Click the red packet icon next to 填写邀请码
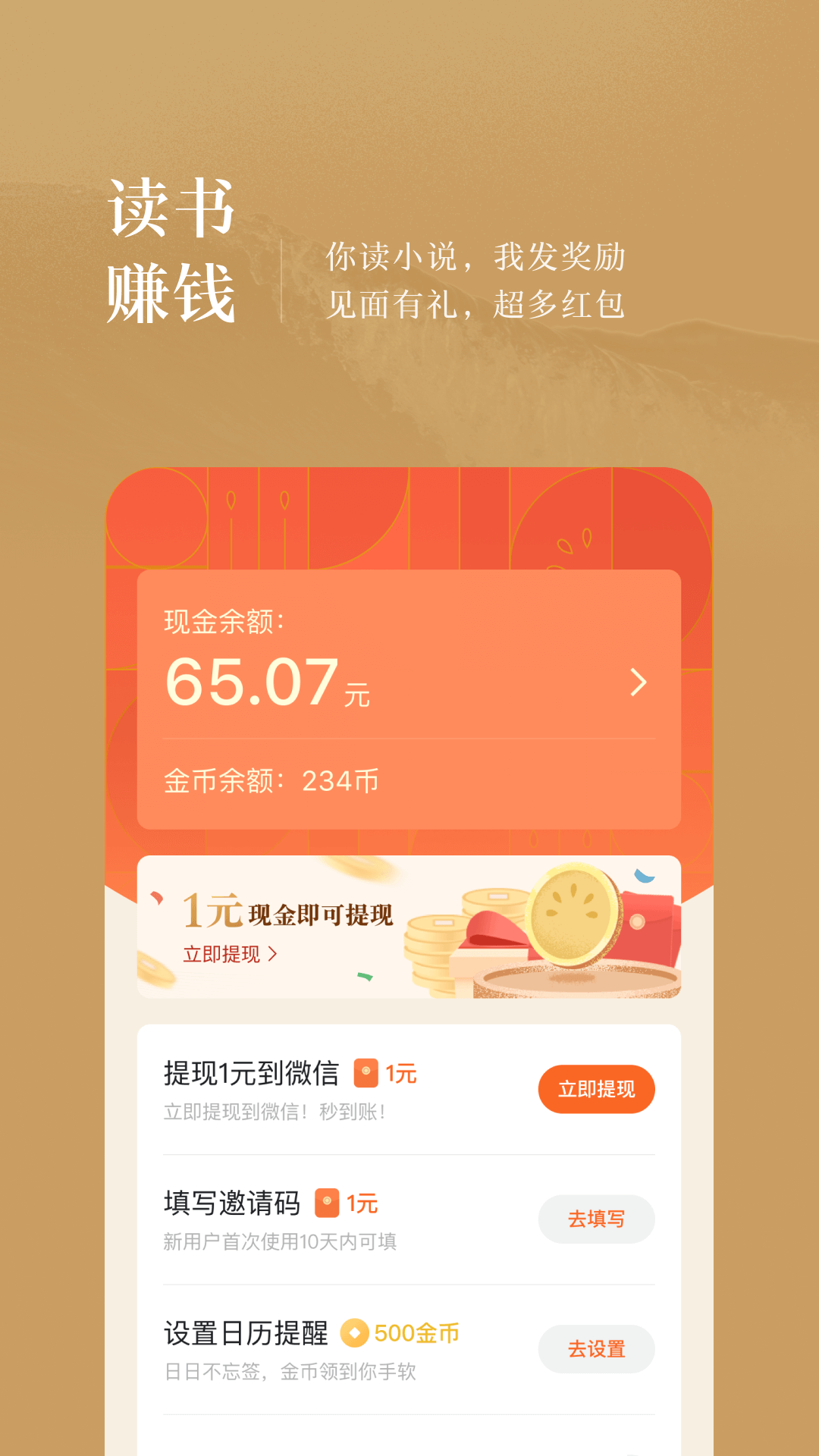Screen dimensions: 819x1456 coord(328,1203)
